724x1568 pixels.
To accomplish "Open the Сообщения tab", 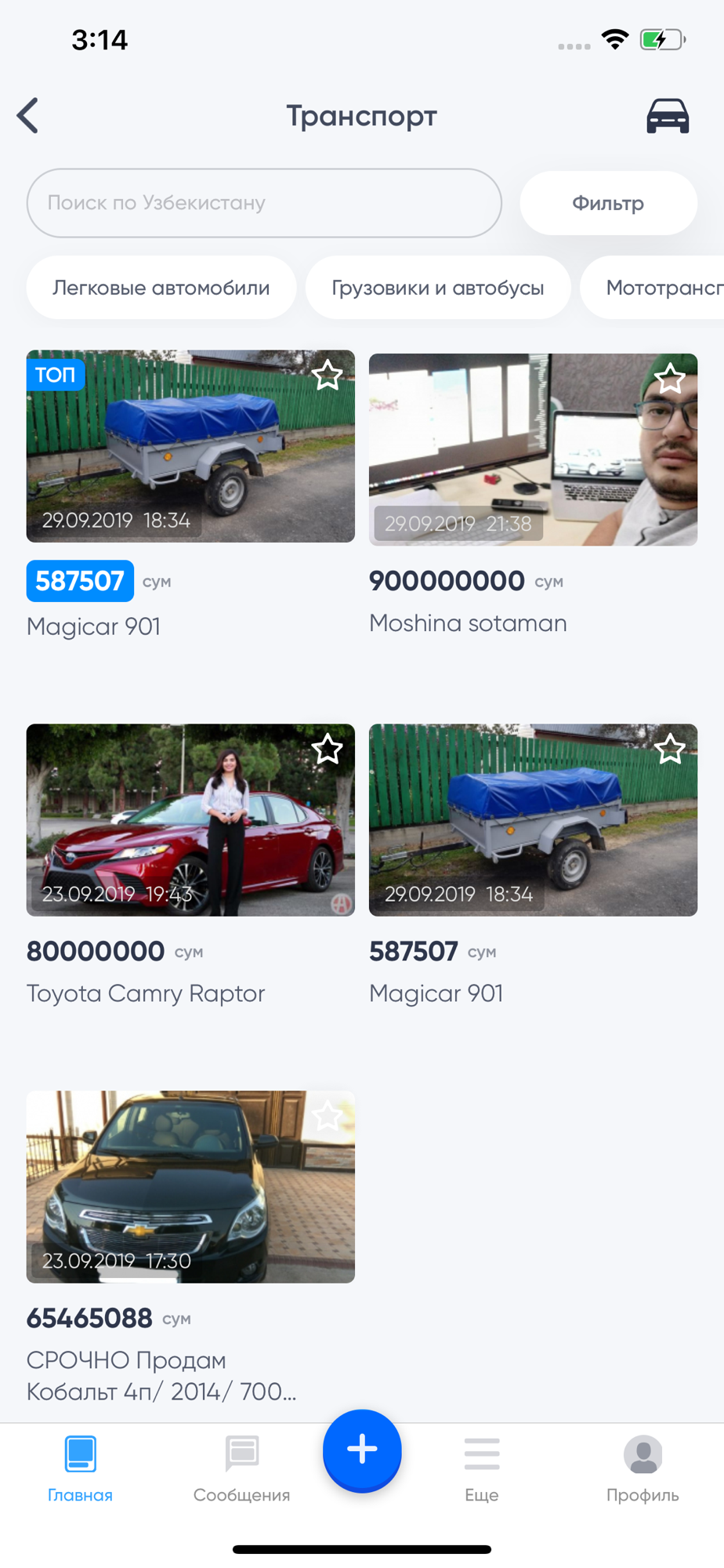I will tap(241, 1468).
